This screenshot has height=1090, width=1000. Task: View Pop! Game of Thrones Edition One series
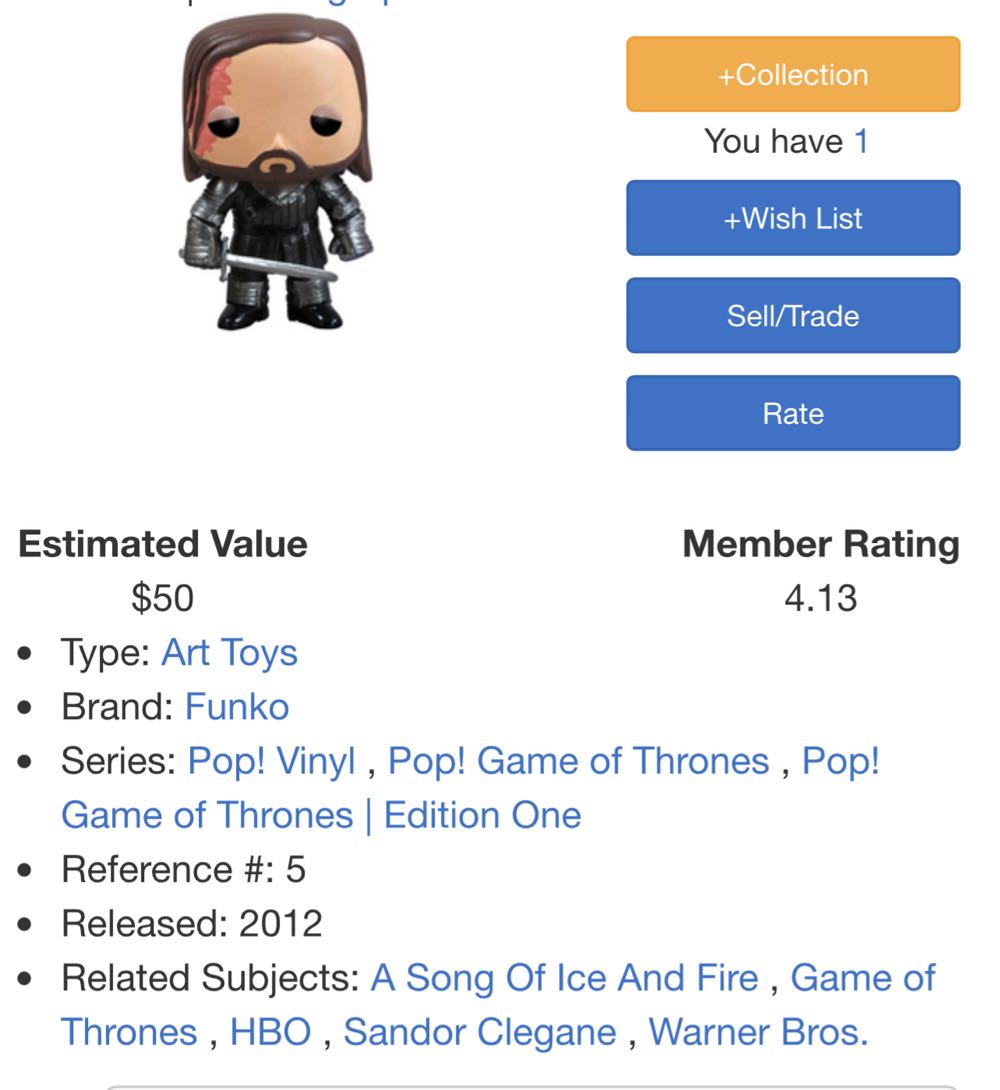[x=320, y=814]
